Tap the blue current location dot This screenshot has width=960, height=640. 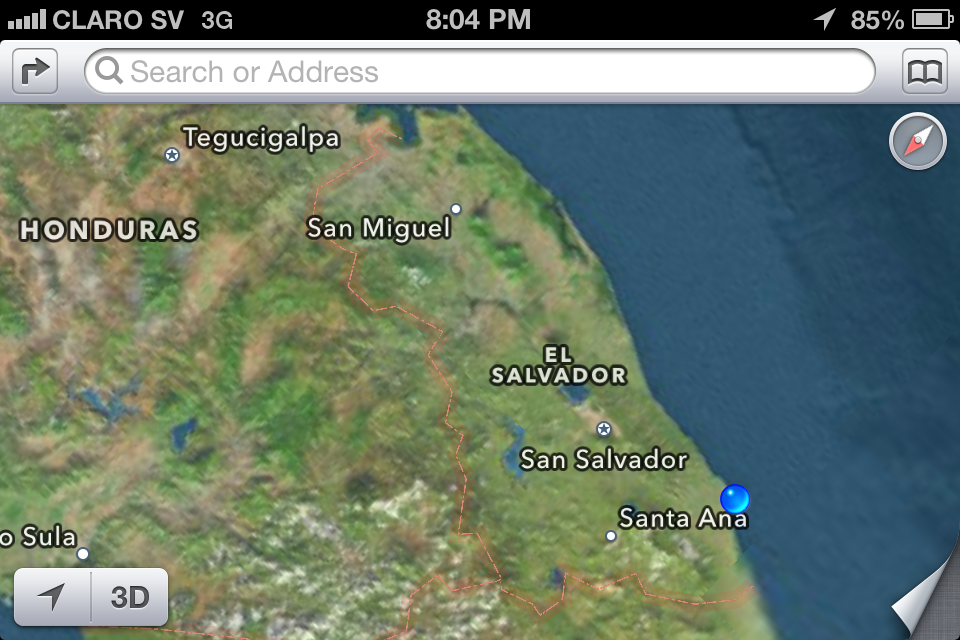[735, 498]
